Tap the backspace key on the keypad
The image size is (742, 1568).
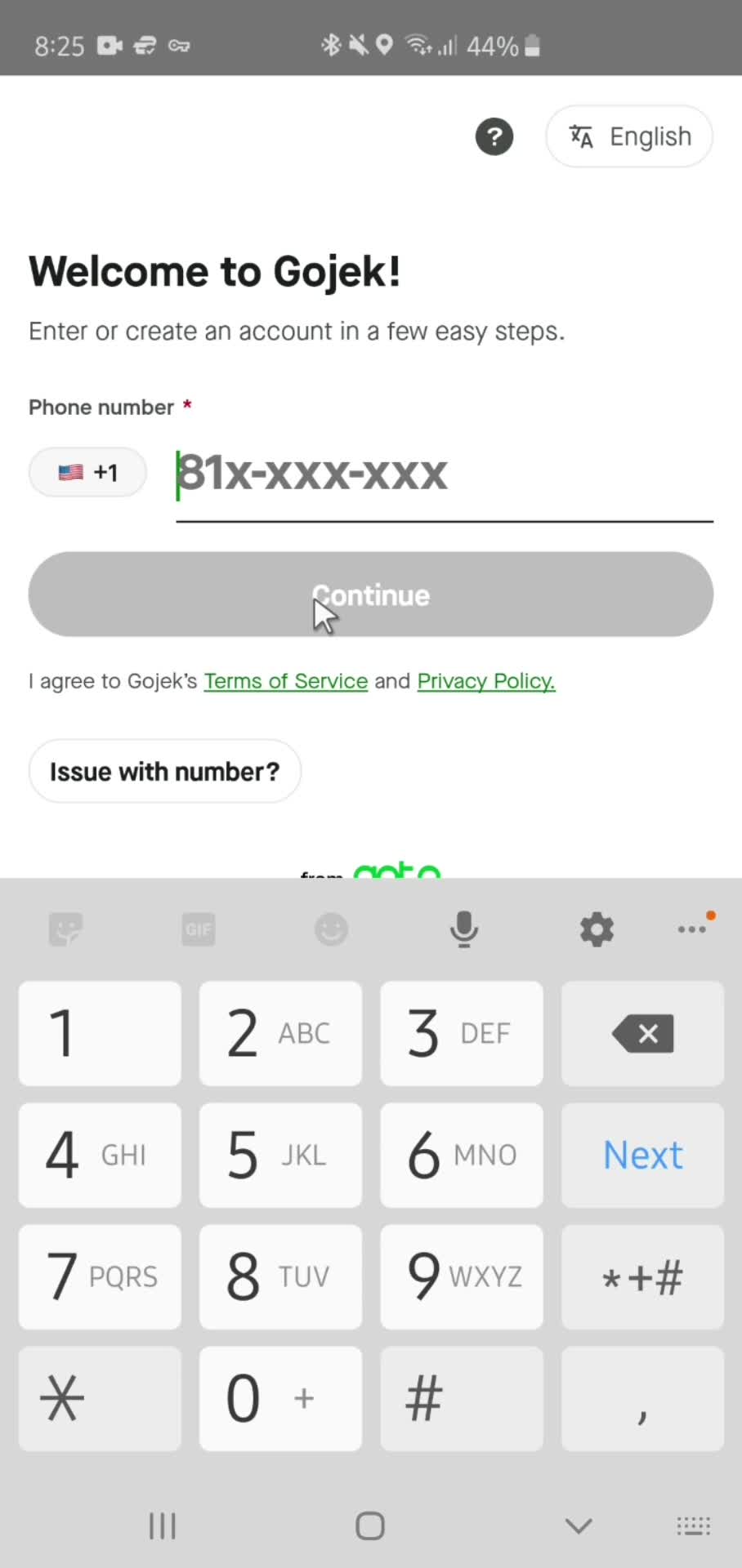pyautogui.click(x=642, y=1034)
